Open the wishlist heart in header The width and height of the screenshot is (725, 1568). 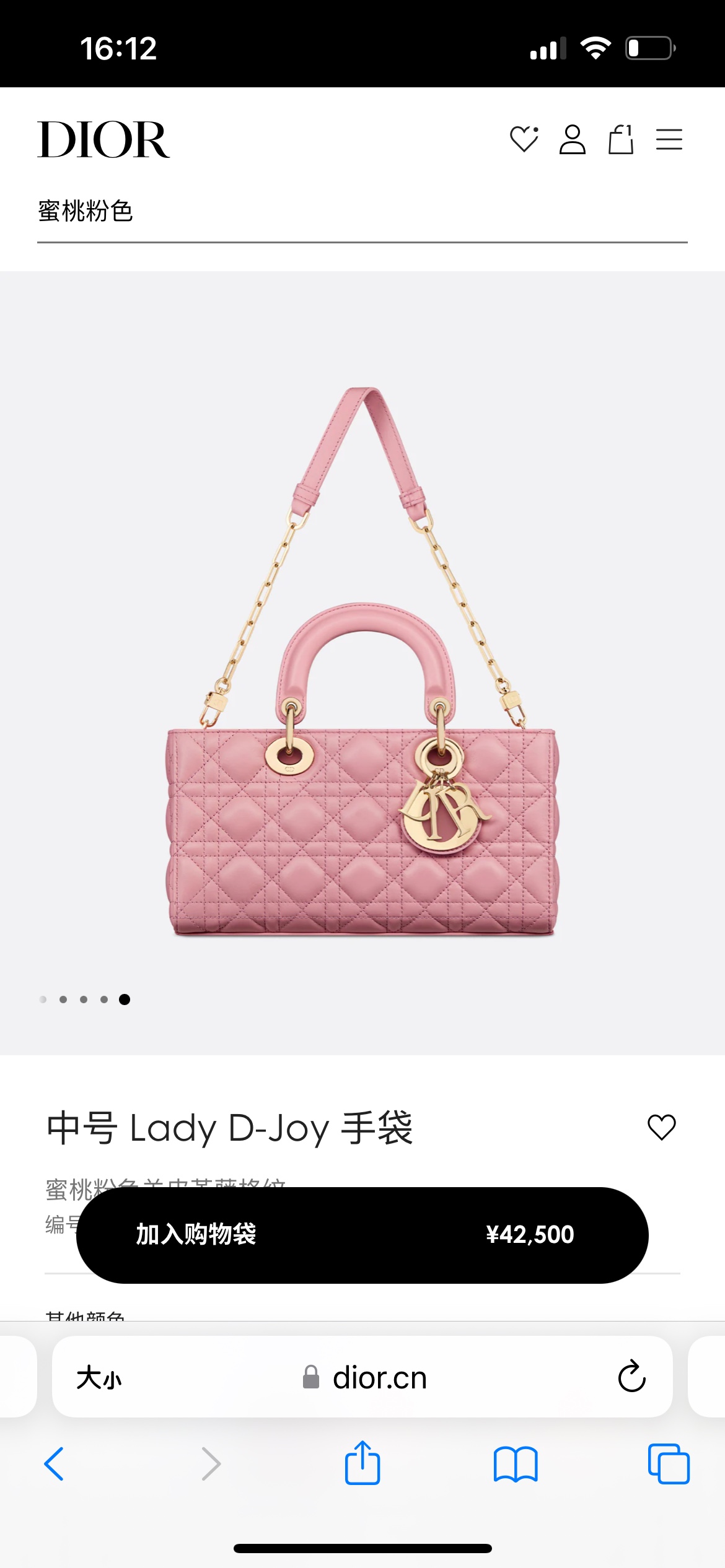coord(524,139)
